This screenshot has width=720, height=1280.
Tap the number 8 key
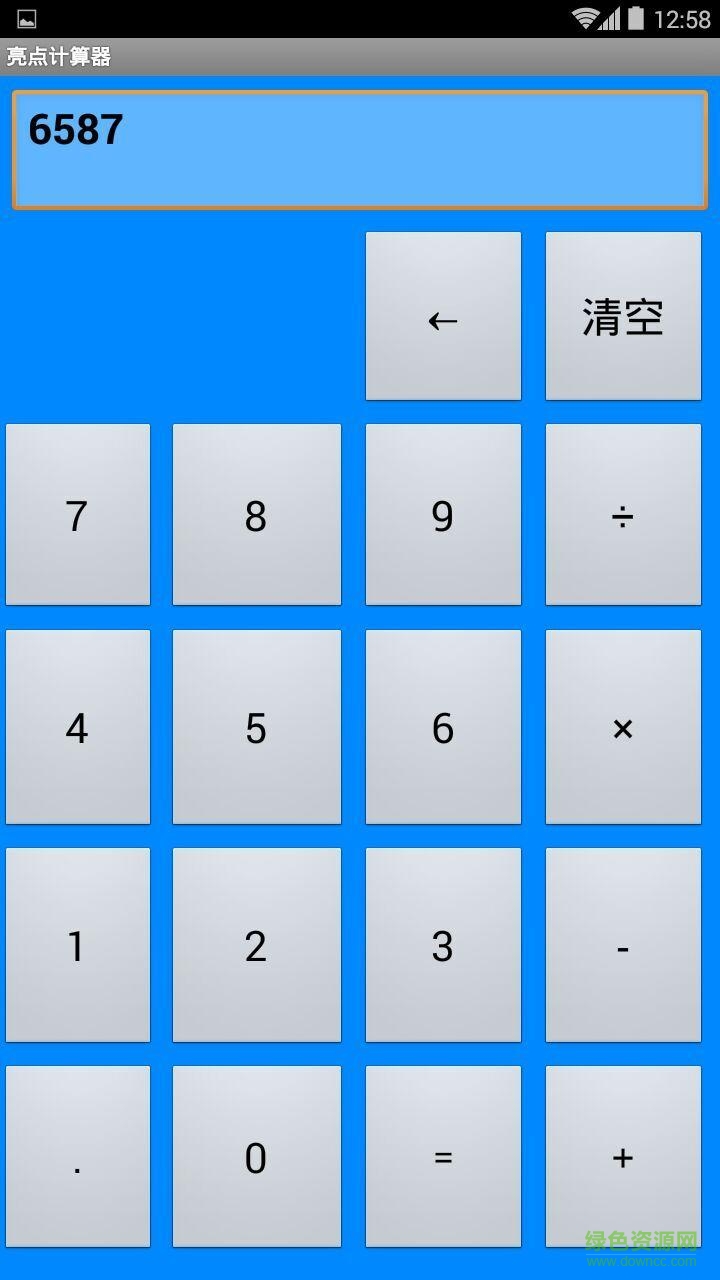pos(257,515)
